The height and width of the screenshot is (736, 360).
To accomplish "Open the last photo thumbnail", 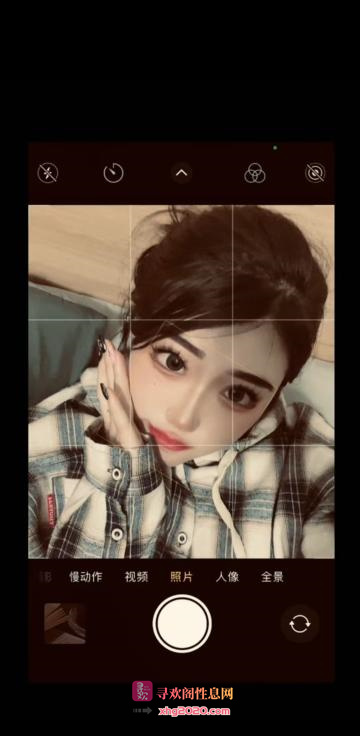I will click(x=65, y=624).
